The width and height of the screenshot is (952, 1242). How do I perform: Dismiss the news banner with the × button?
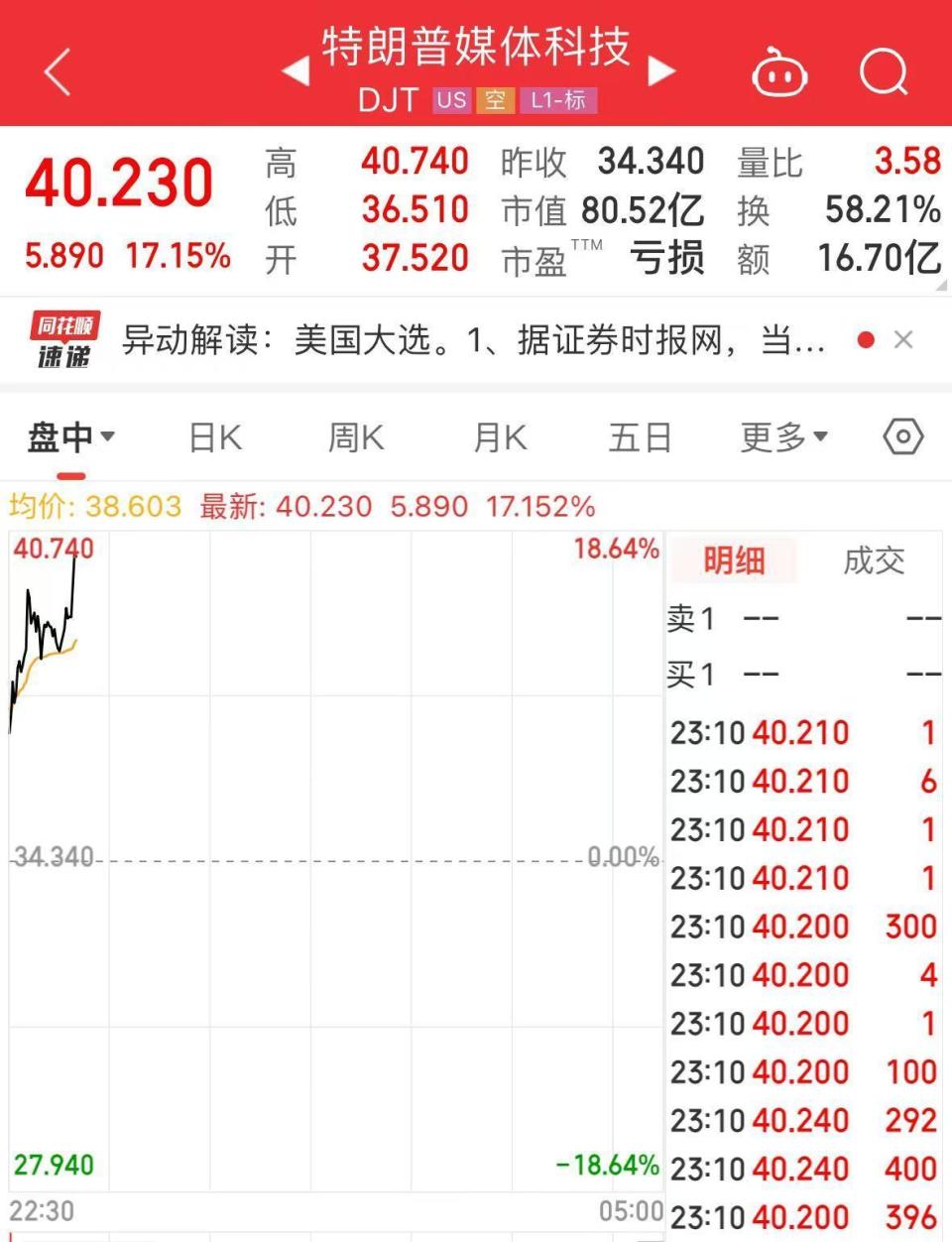point(903,340)
